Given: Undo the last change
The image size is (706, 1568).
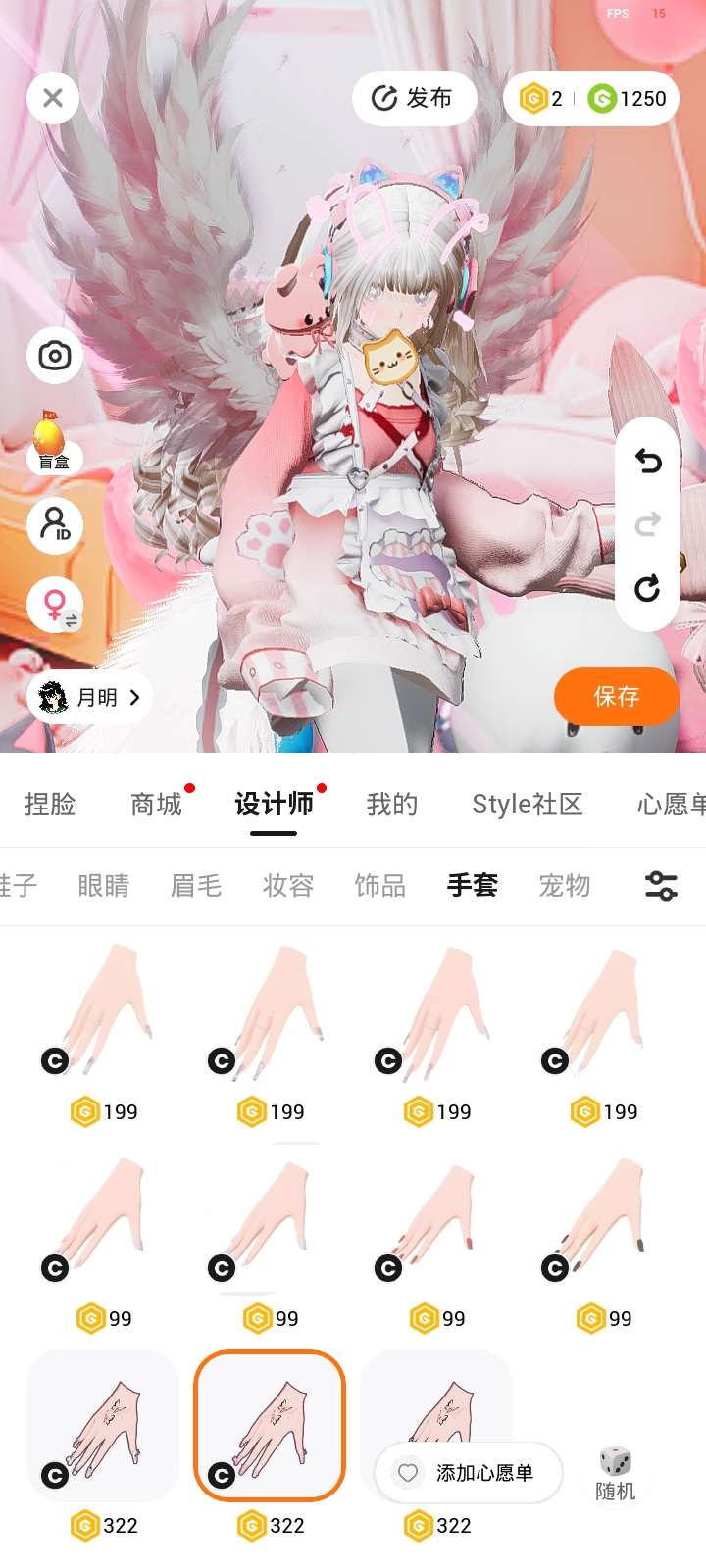Looking at the screenshot, I should [x=647, y=460].
